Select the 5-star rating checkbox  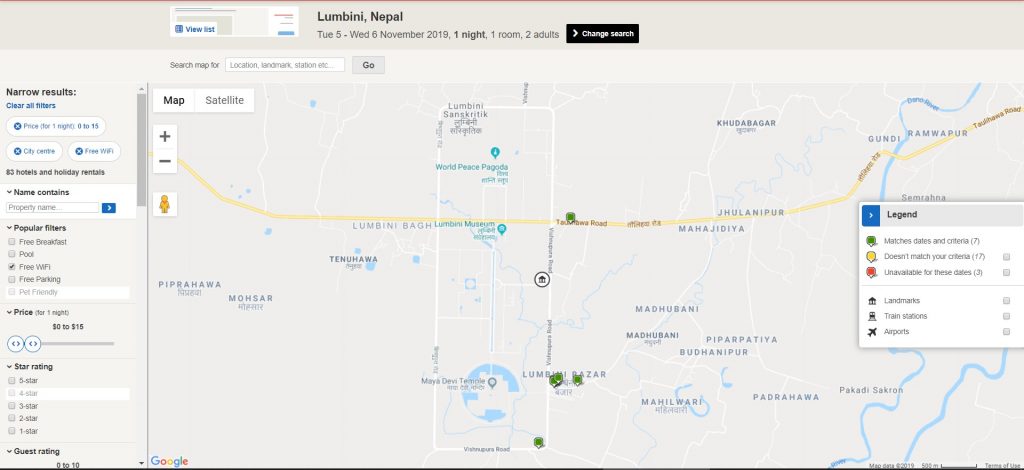[12, 381]
